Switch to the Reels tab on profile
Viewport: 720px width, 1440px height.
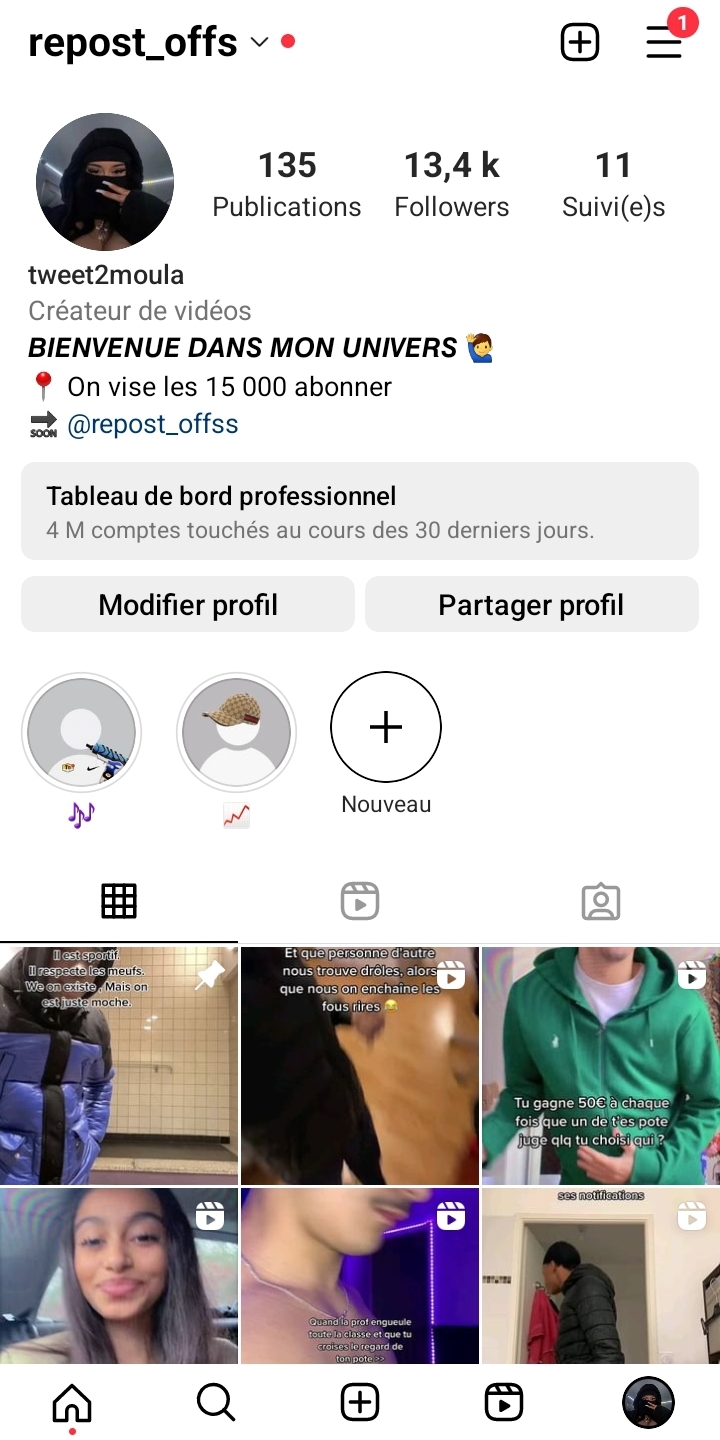[x=360, y=901]
